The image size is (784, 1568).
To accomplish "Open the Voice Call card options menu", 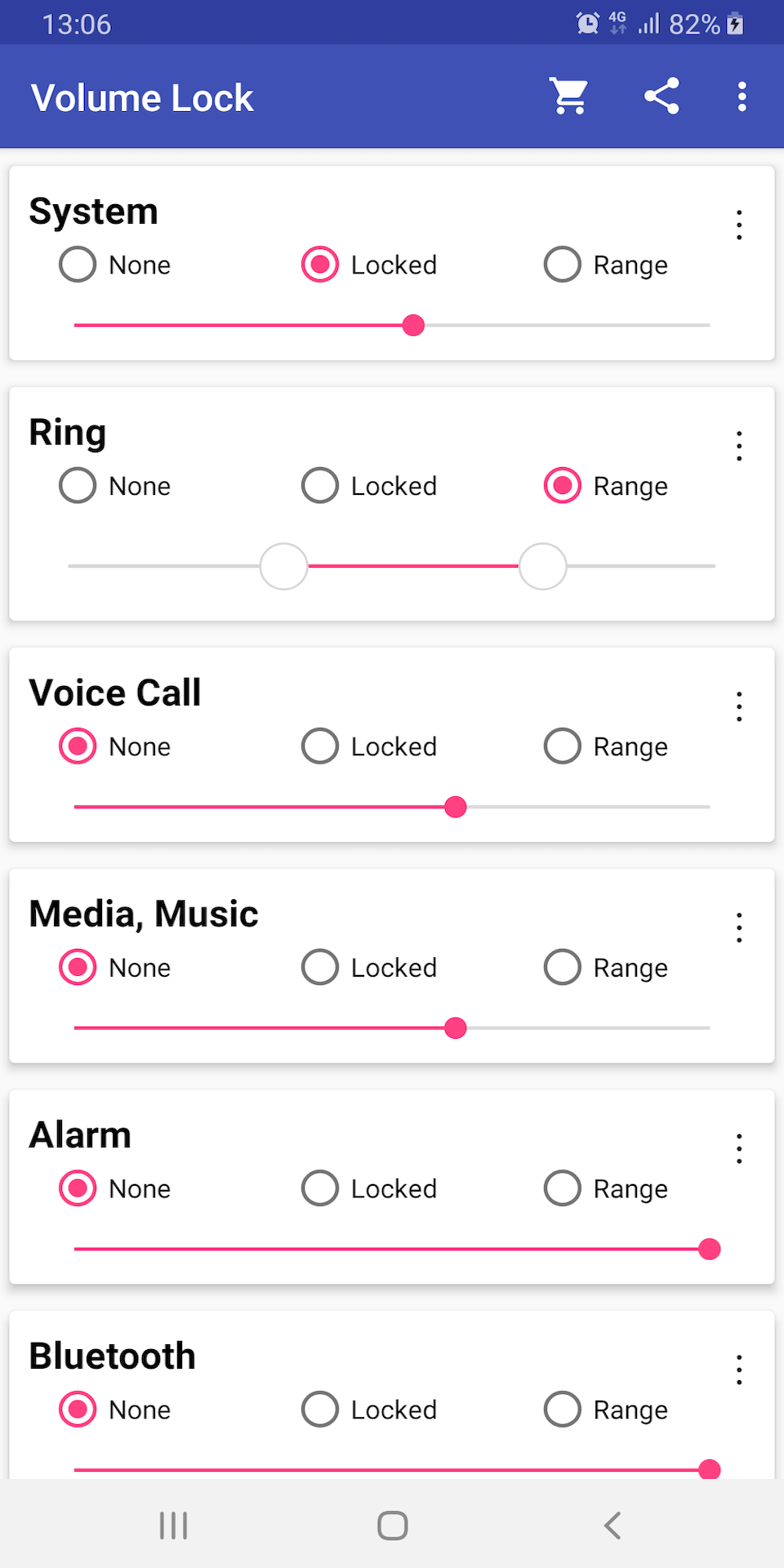I will click(739, 706).
